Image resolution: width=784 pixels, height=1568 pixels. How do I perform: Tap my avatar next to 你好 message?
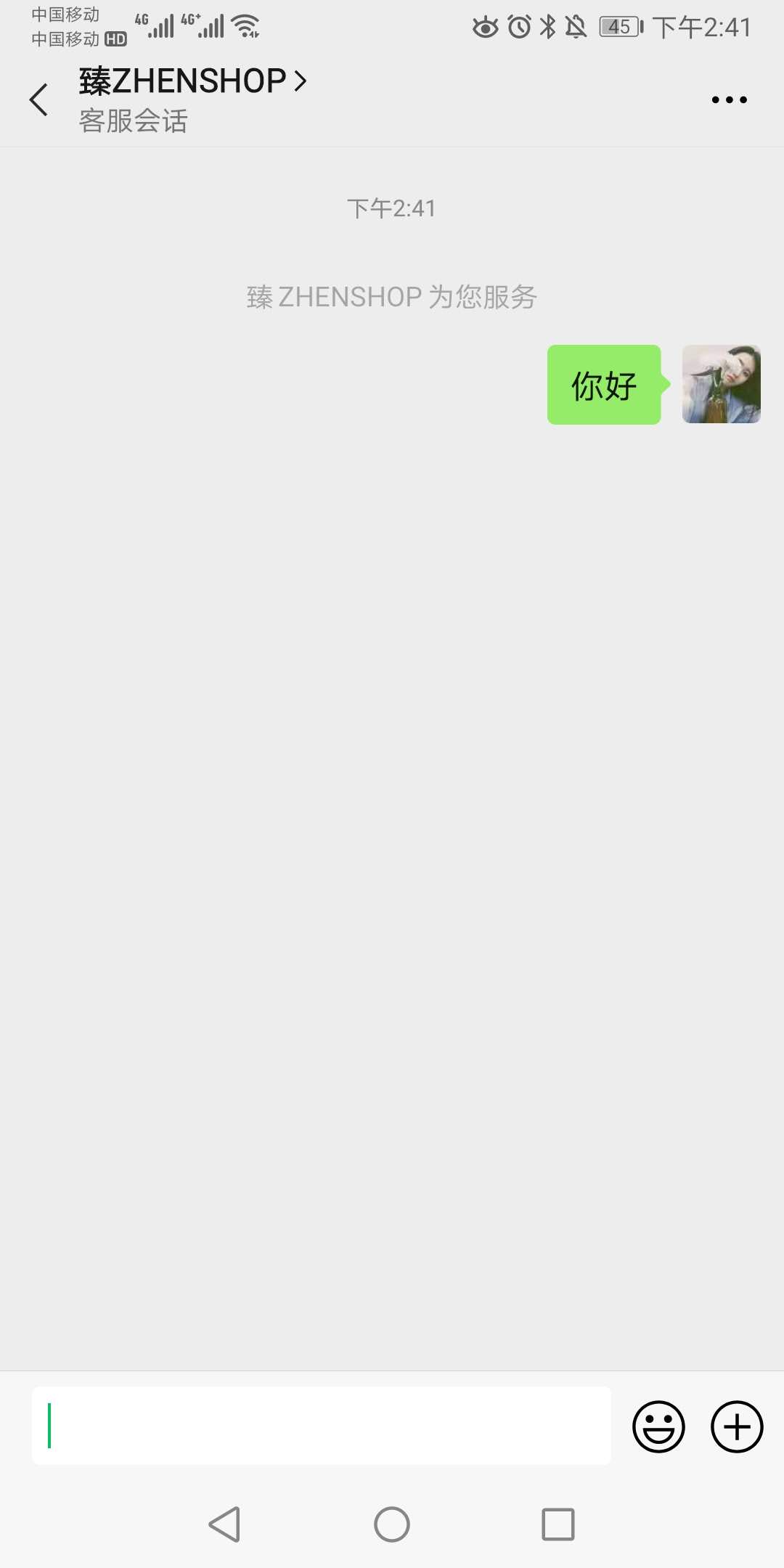pos(721,384)
